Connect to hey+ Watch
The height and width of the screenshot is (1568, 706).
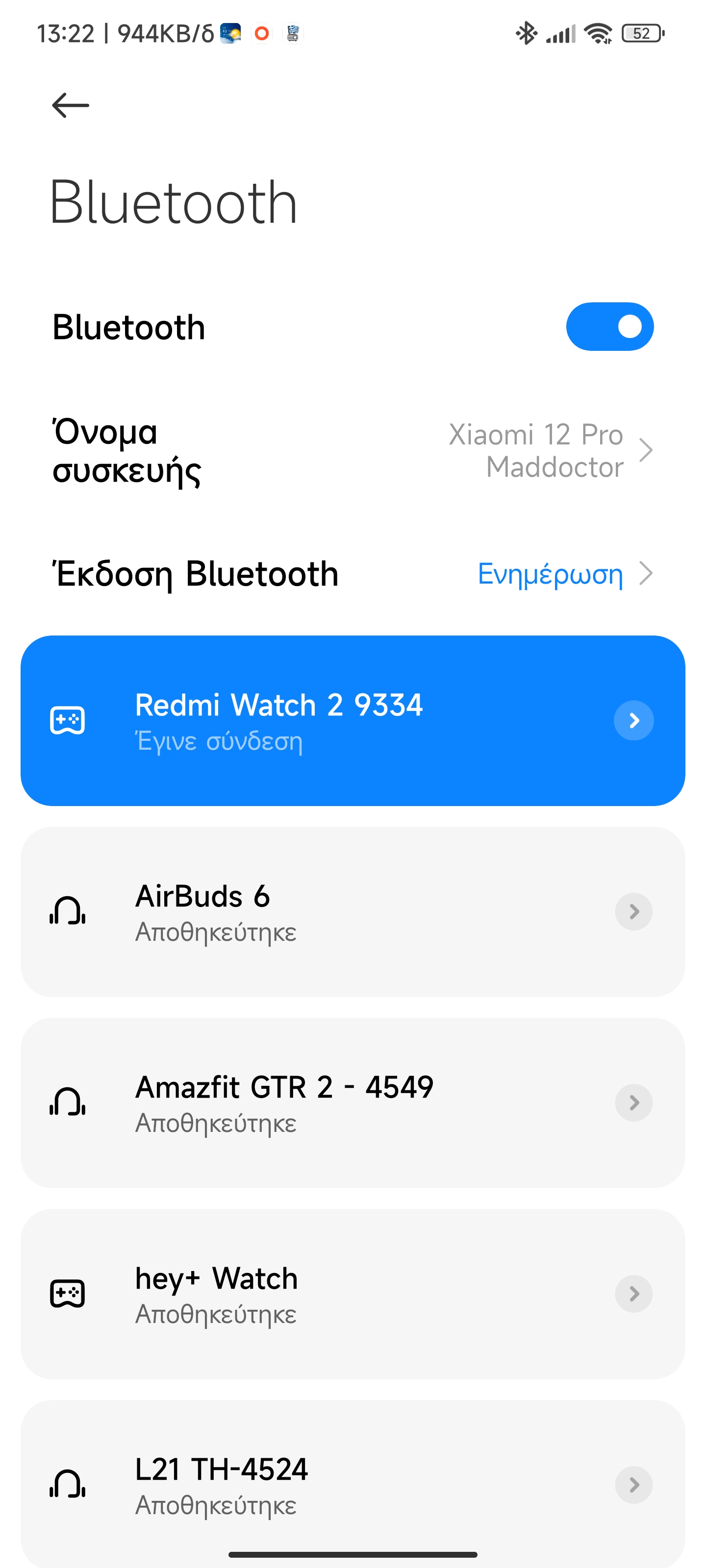tap(353, 1294)
